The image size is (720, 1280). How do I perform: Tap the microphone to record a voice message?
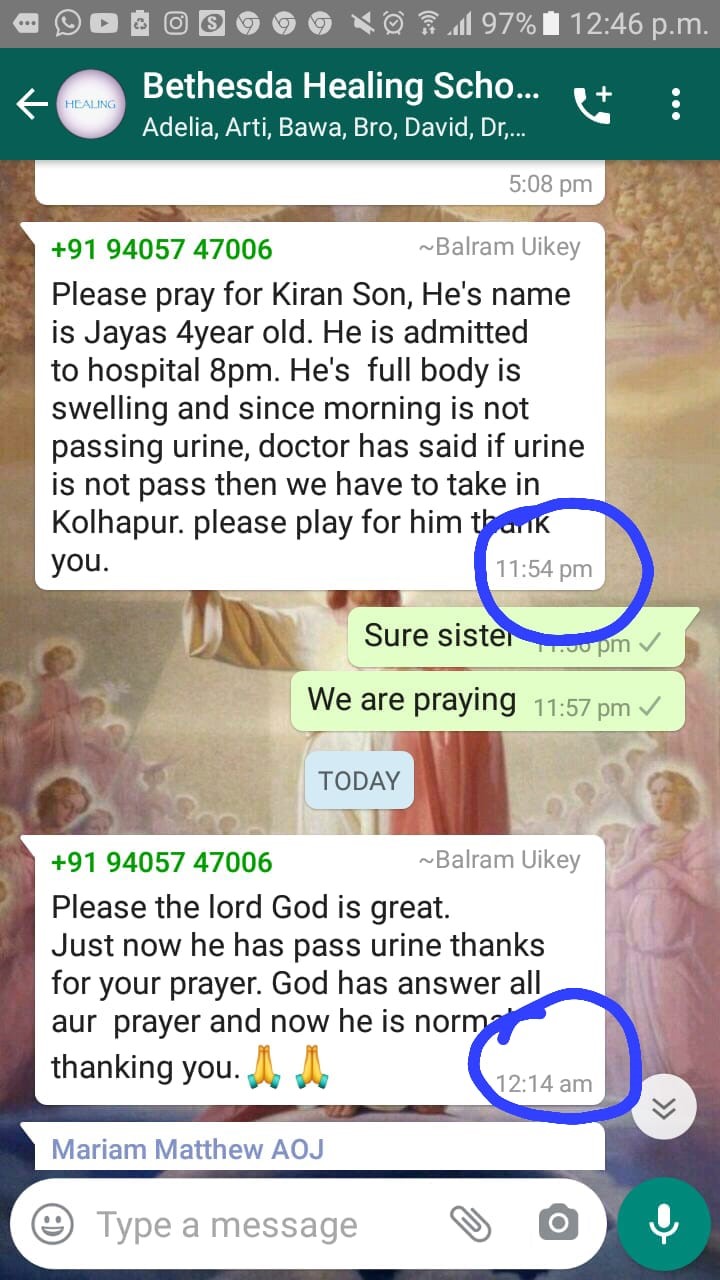click(662, 1223)
